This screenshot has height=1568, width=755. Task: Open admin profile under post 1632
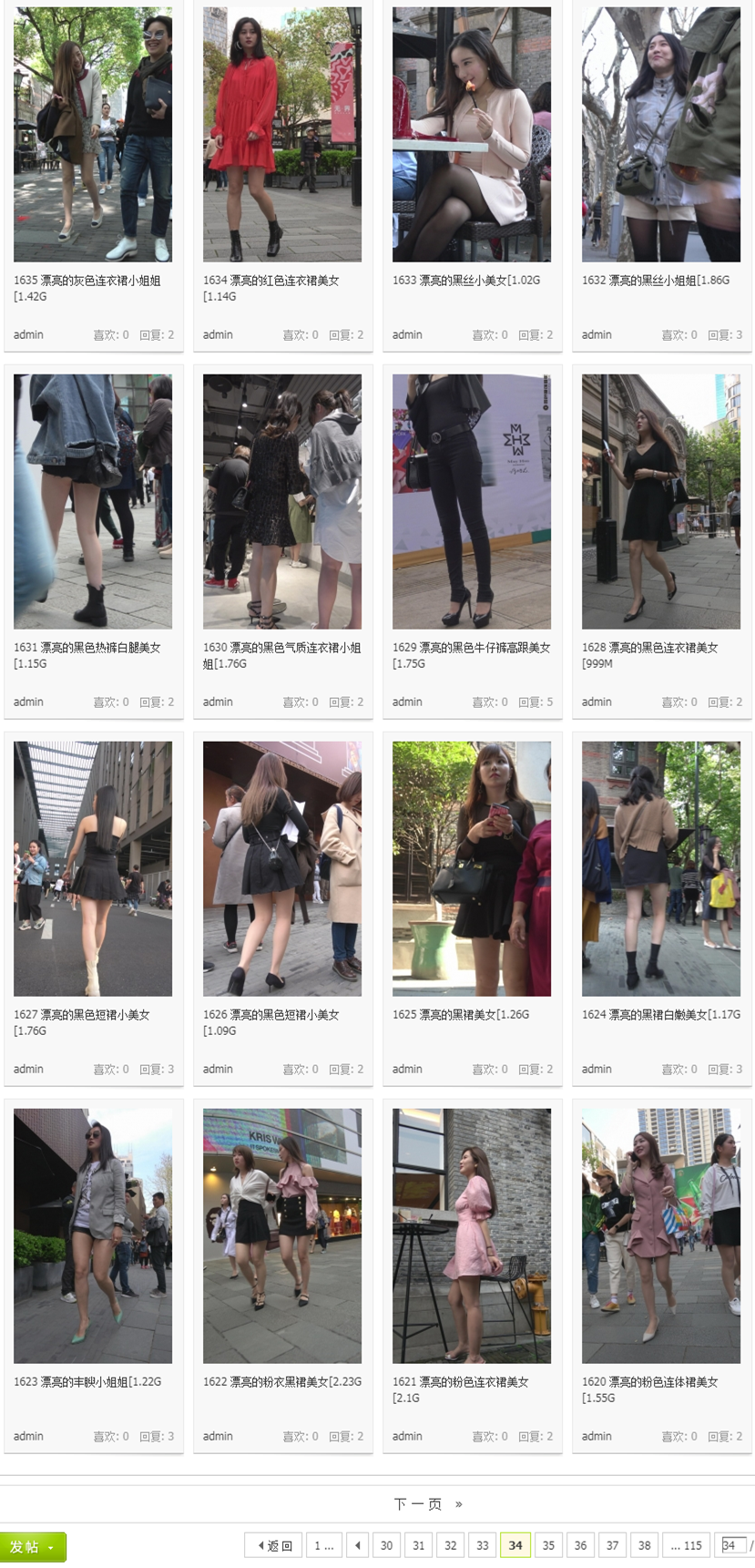point(597,335)
